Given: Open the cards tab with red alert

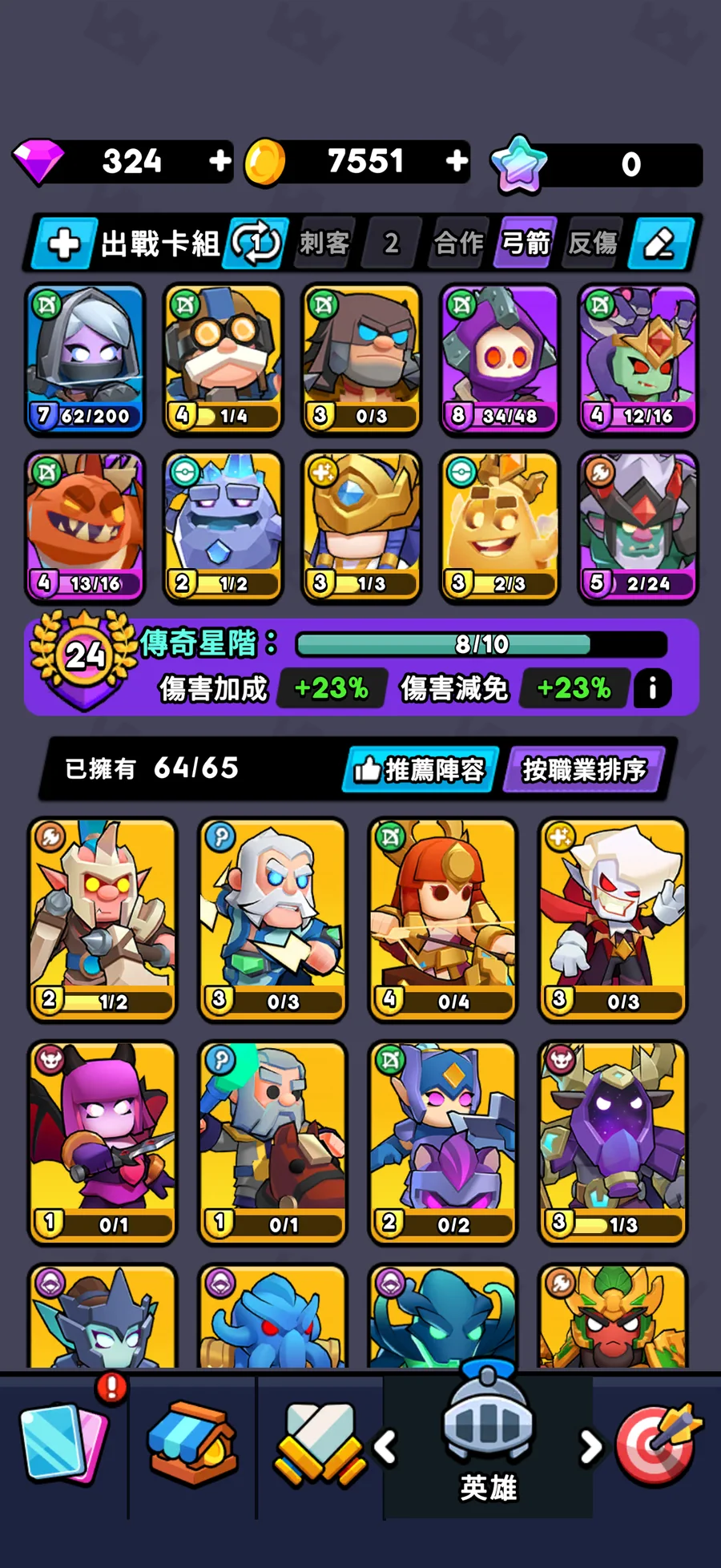Looking at the screenshot, I should pos(64,1442).
